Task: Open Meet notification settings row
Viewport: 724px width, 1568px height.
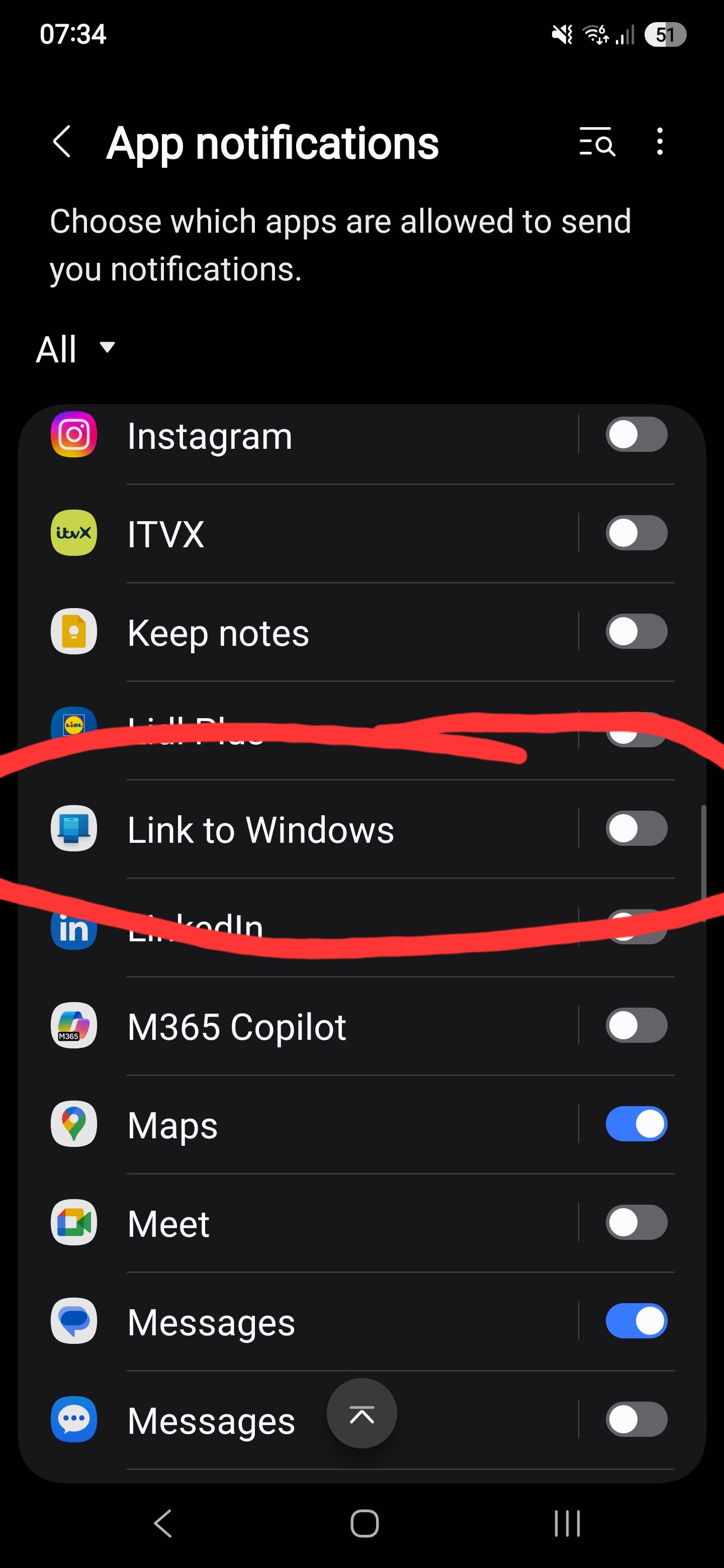Action: tap(305, 1223)
